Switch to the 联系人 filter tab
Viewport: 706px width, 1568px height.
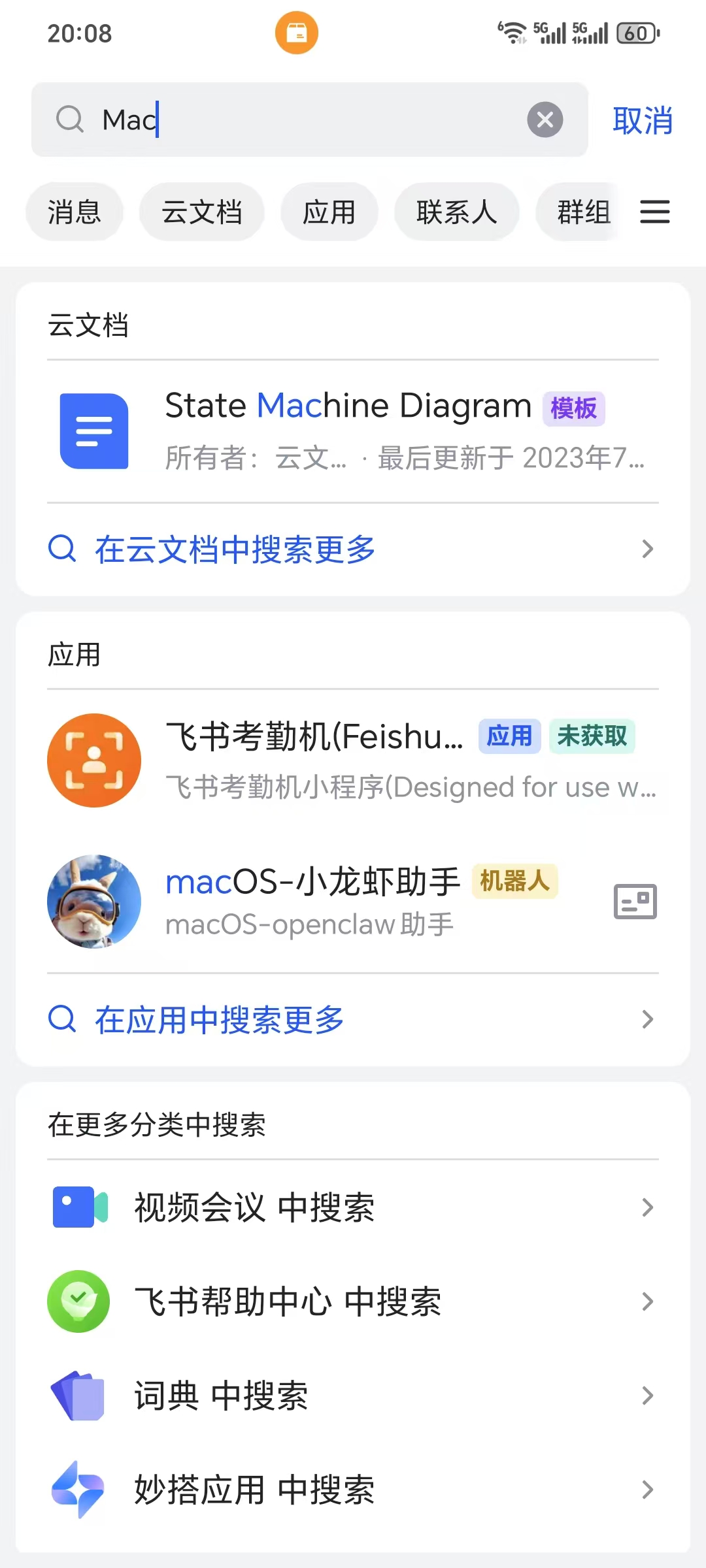click(456, 212)
